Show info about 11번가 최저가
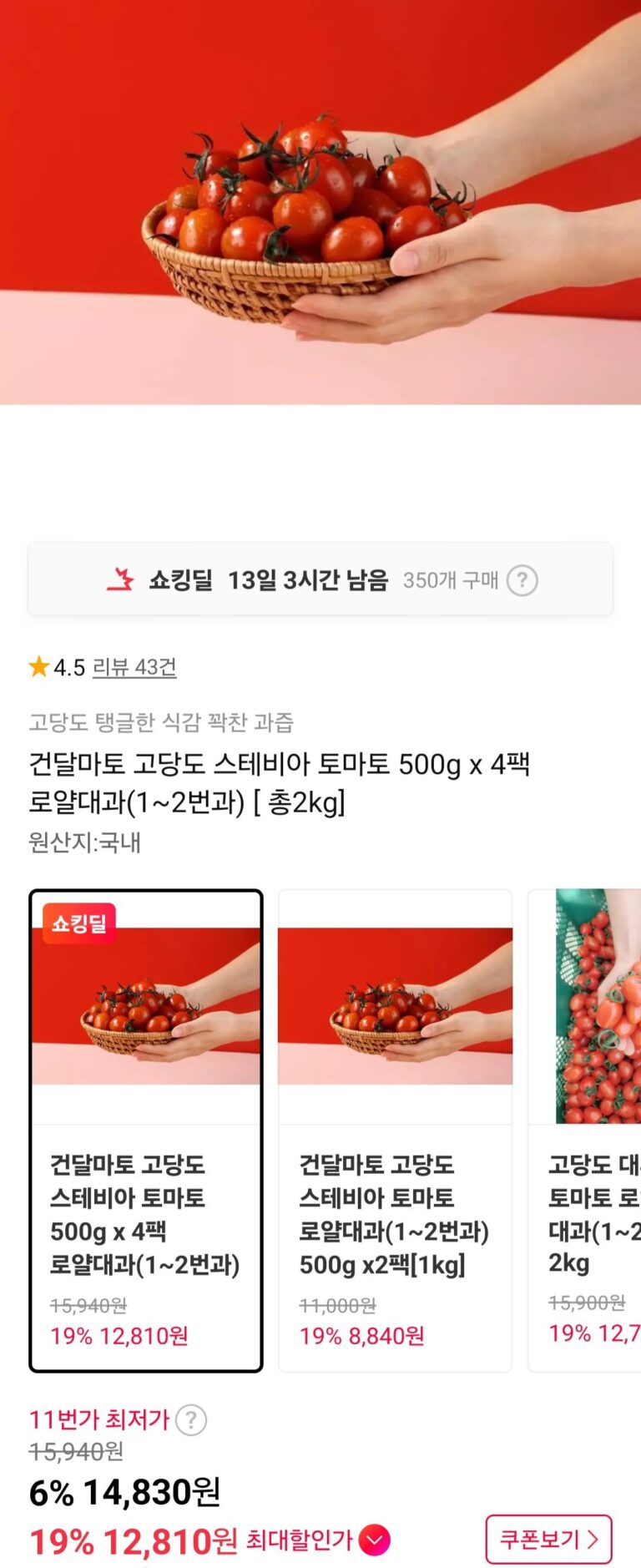641x1568 pixels. point(191,1419)
